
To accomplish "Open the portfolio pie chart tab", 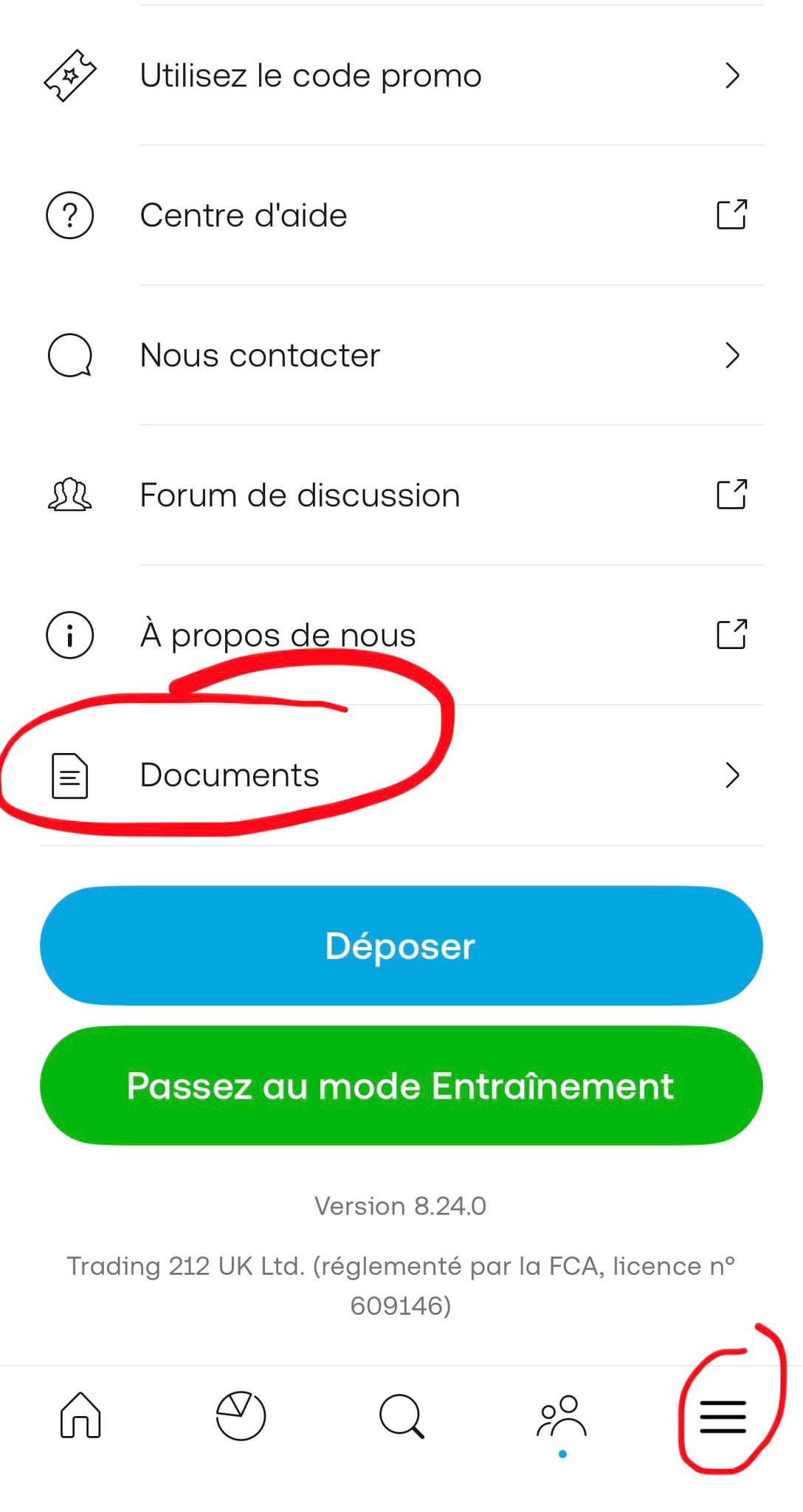I will pos(241,1416).
